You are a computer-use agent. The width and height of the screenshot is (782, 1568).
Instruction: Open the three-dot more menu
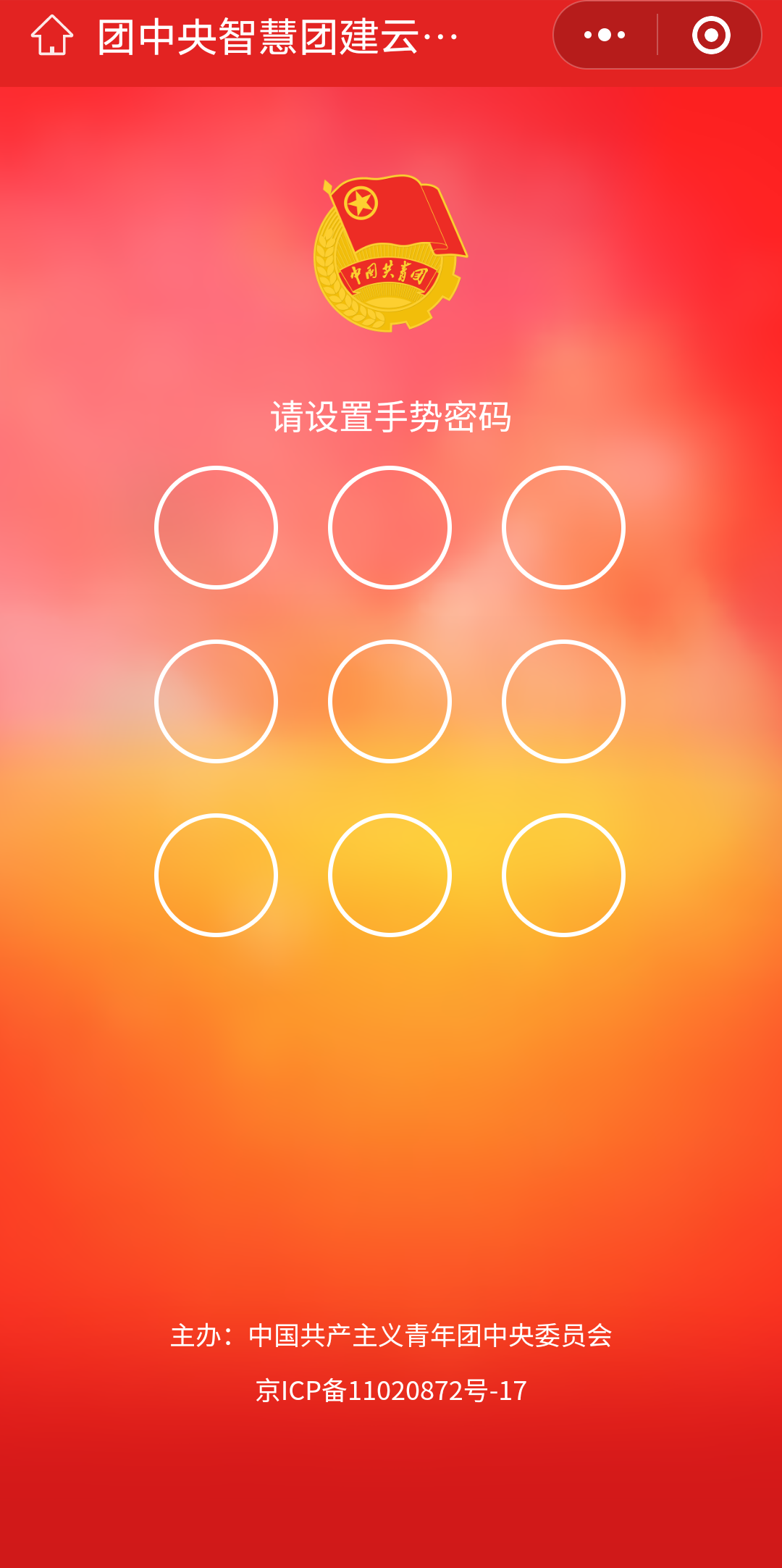point(605,35)
